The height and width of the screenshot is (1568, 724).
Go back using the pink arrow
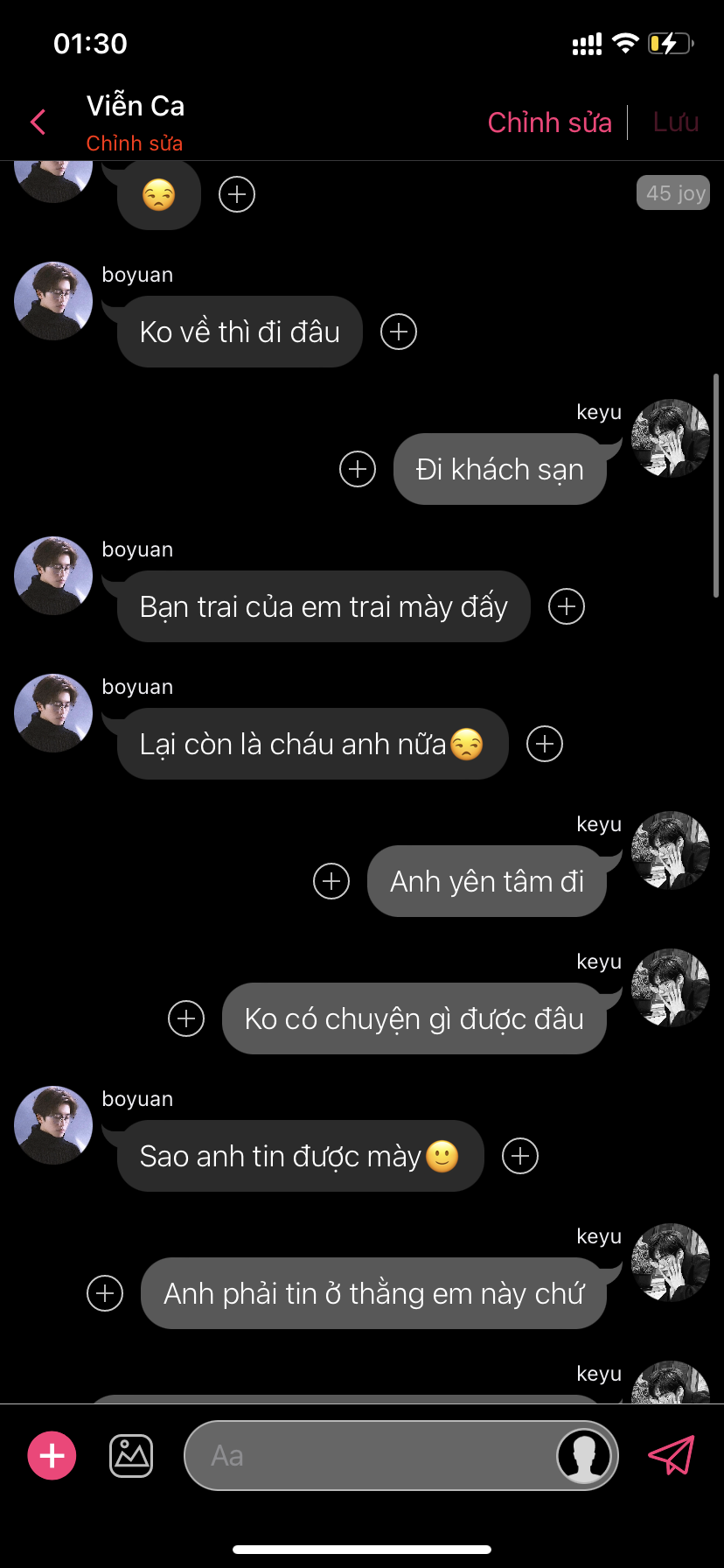(x=38, y=122)
